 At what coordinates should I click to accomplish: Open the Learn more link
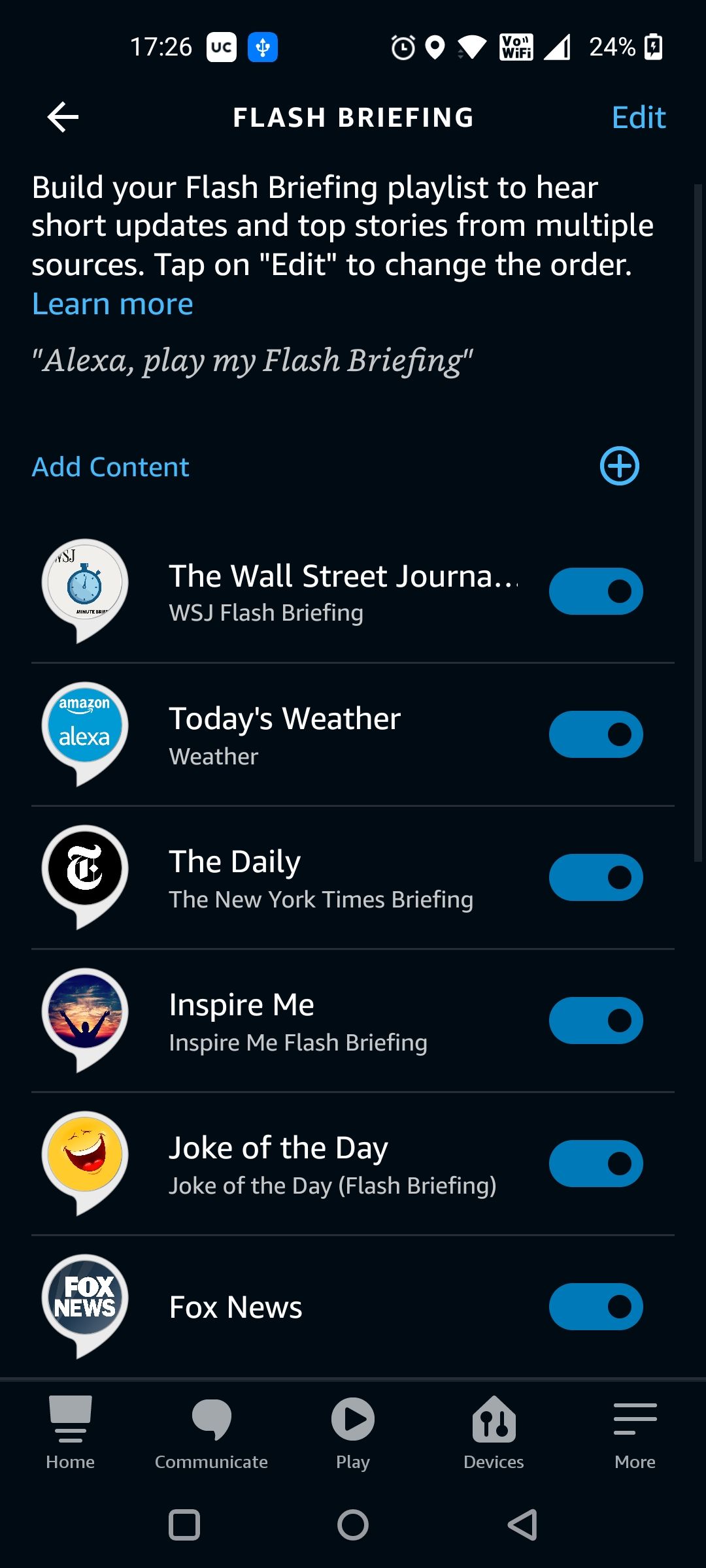[112, 304]
